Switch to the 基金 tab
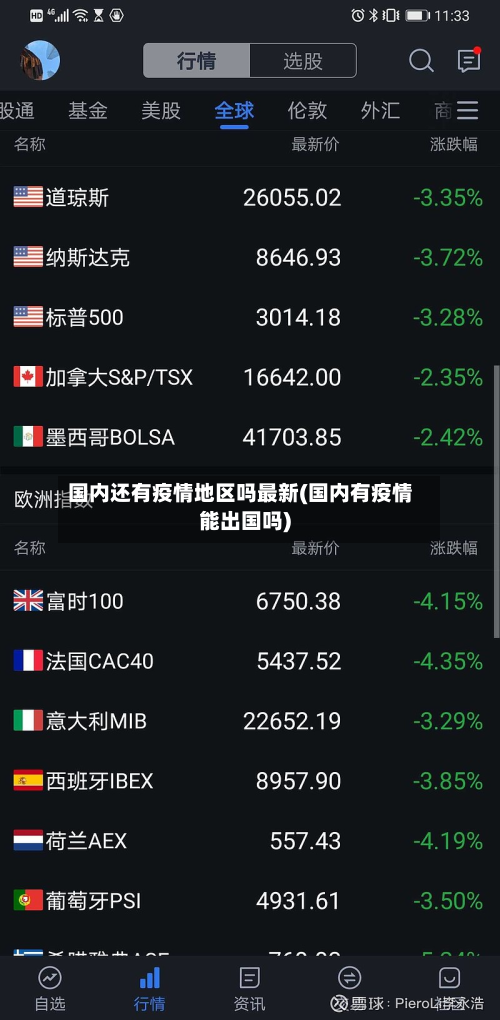This screenshot has height=1020, width=500. [88, 111]
